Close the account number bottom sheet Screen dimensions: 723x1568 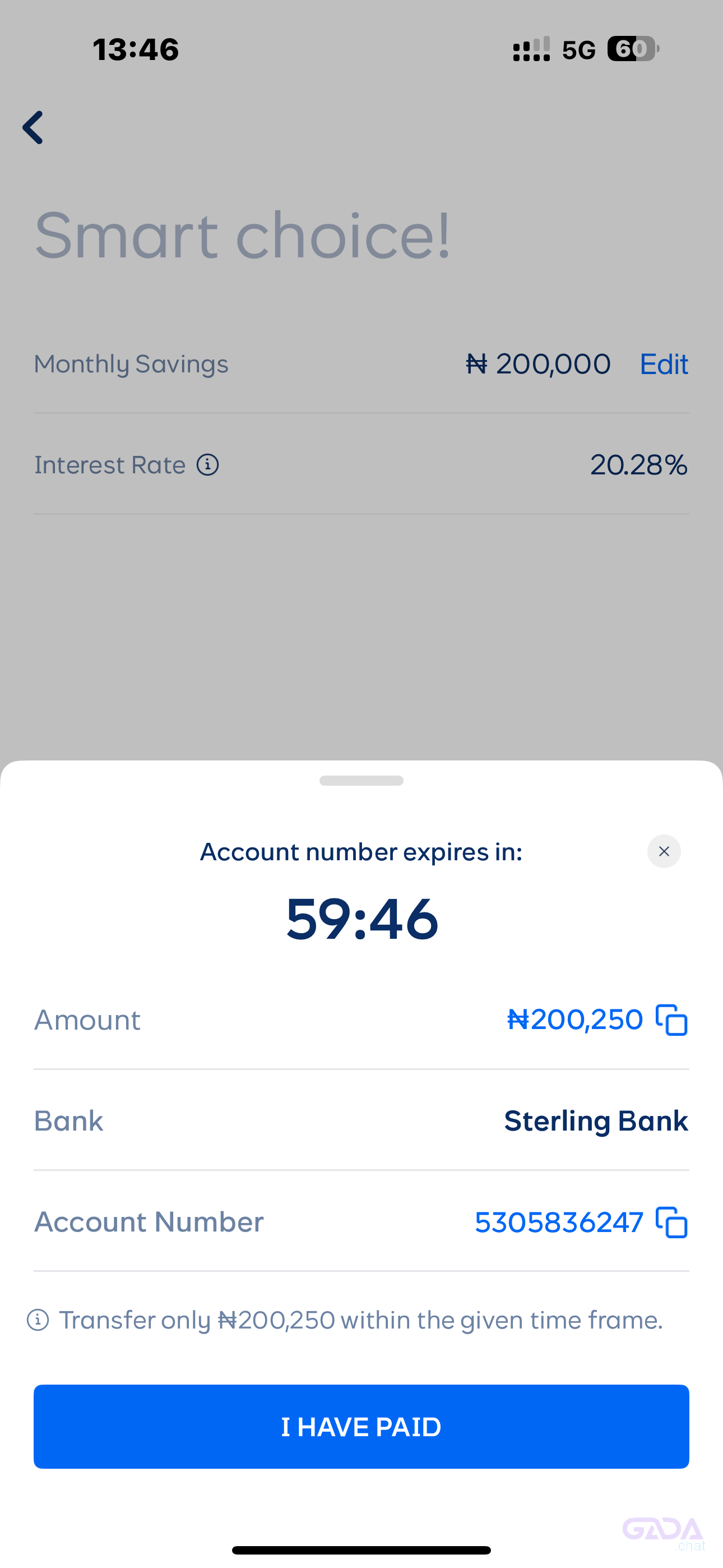coord(664,851)
